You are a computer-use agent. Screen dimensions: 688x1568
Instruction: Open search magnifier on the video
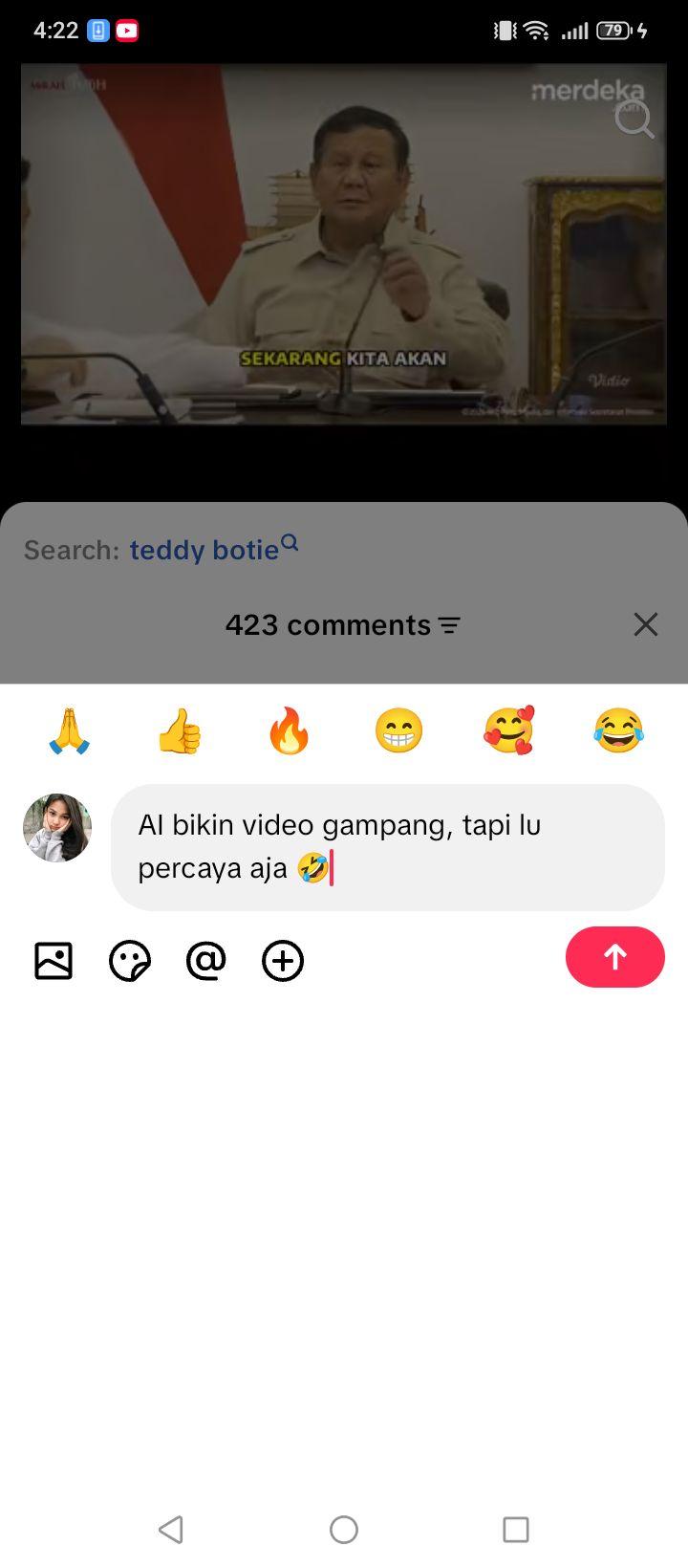[634, 120]
